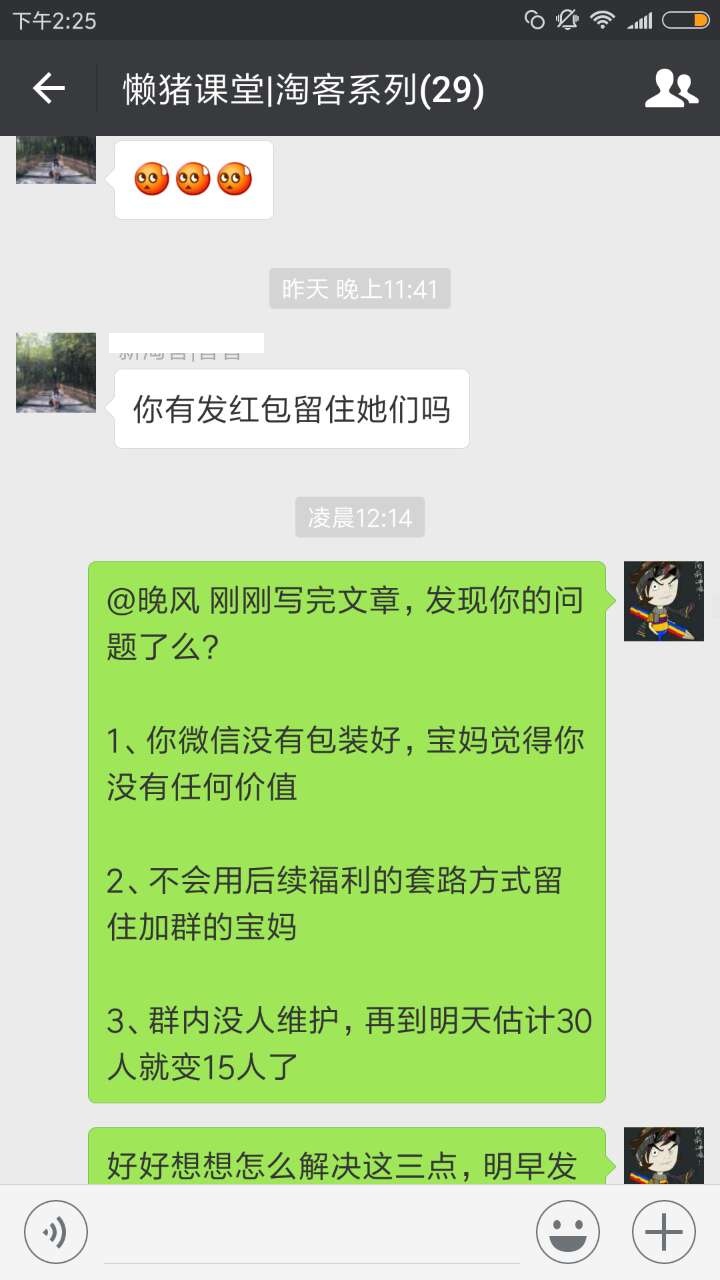Open the avatar beside the 红包 message
The width and height of the screenshot is (720, 1280).
56,373
